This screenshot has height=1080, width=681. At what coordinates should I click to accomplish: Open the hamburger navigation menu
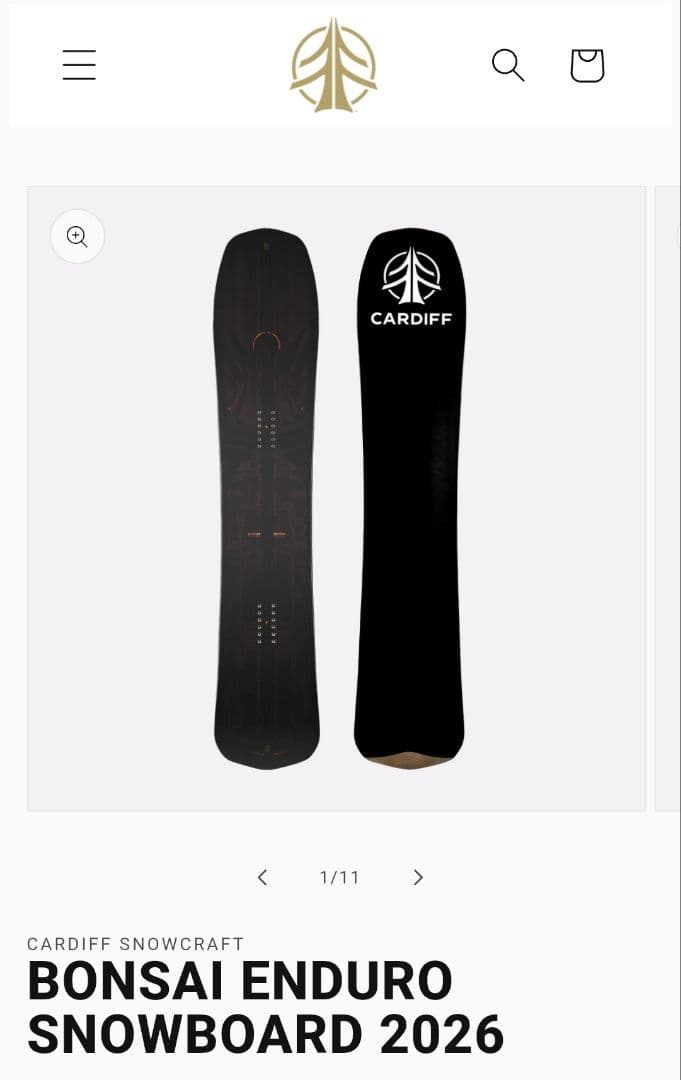pos(79,65)
